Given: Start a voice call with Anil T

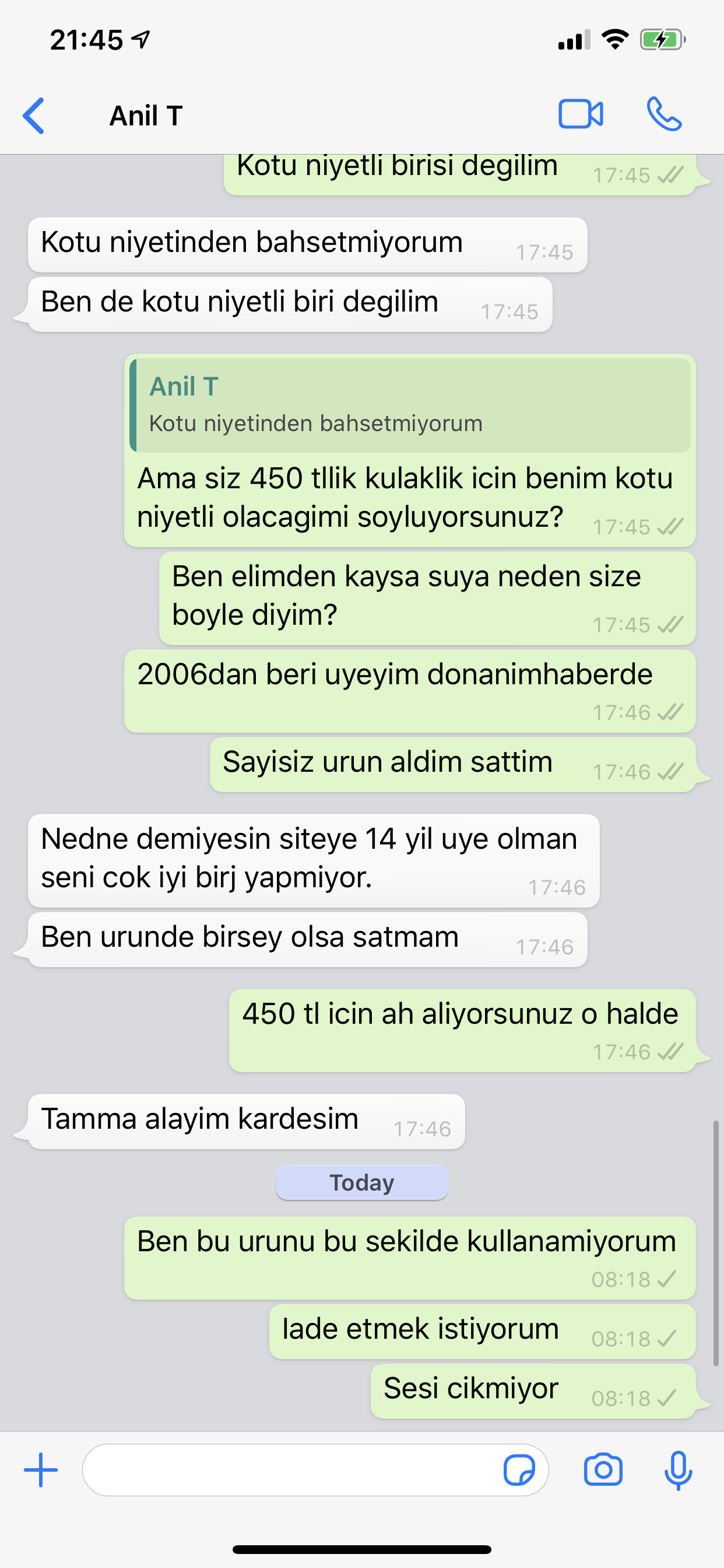Looking at the screenshot, I should (664, 114).
